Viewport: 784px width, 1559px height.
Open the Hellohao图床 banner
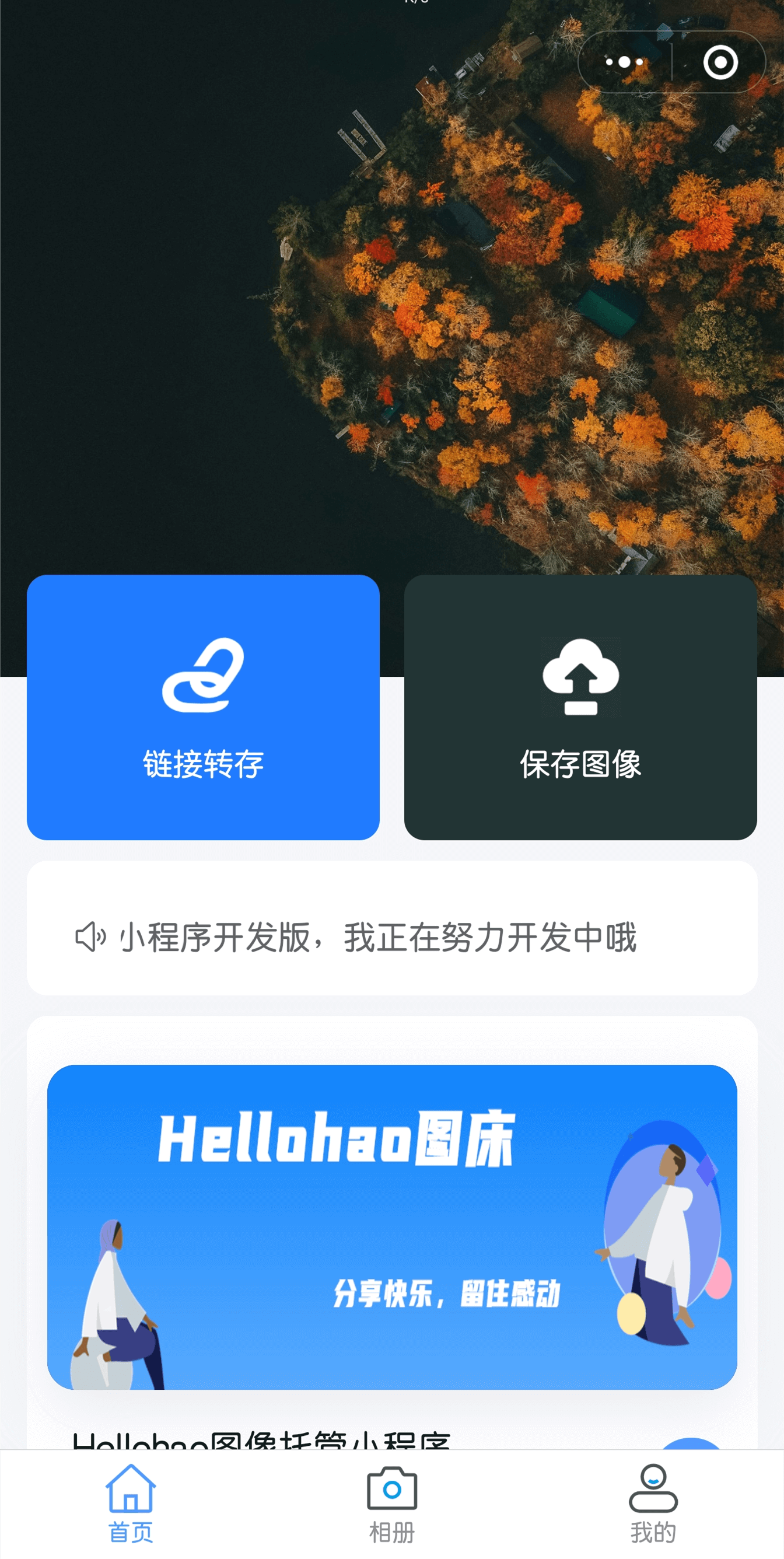coord(392,1226)
